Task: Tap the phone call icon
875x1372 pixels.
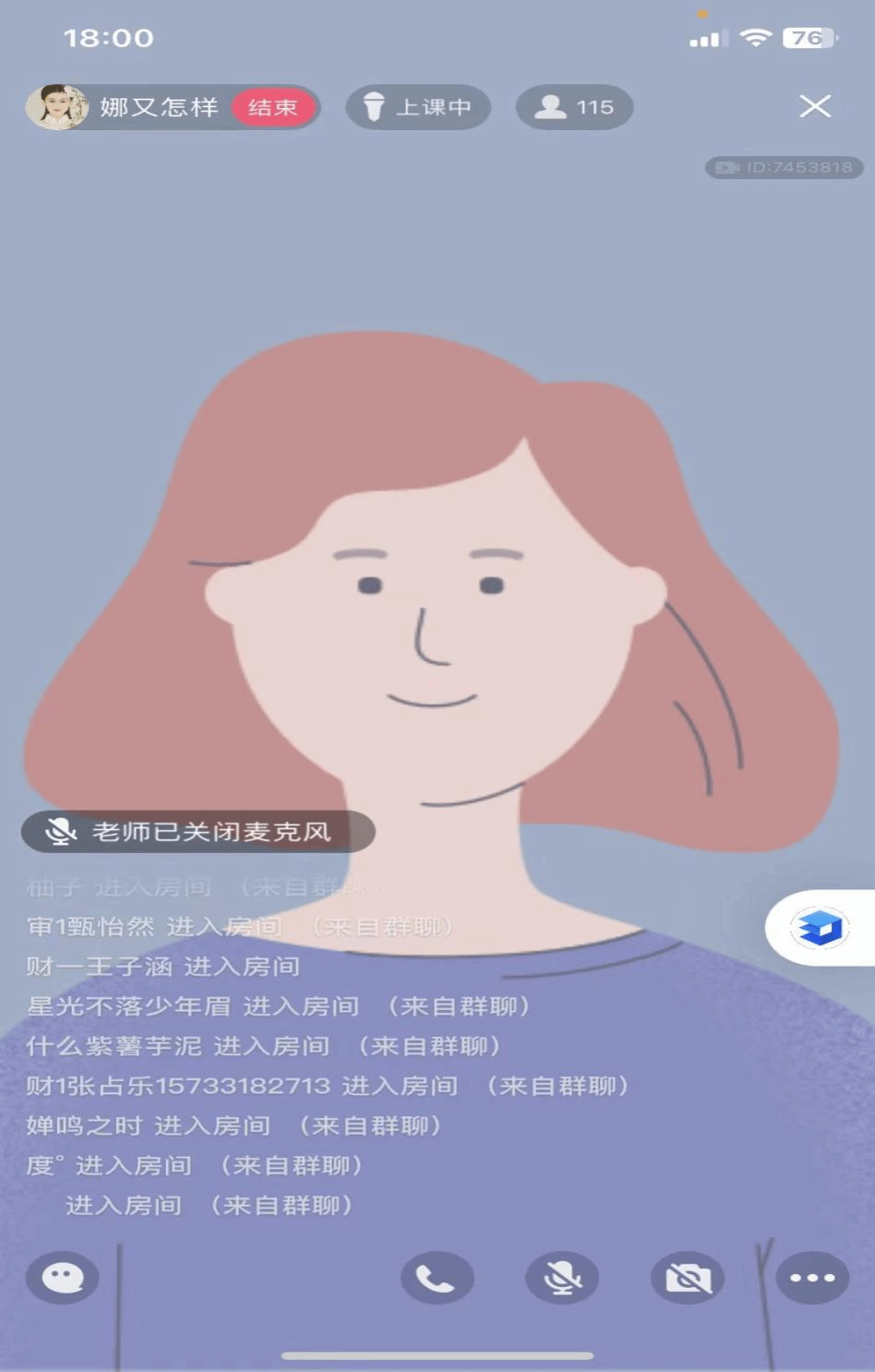Action: tap(437, 1278)
